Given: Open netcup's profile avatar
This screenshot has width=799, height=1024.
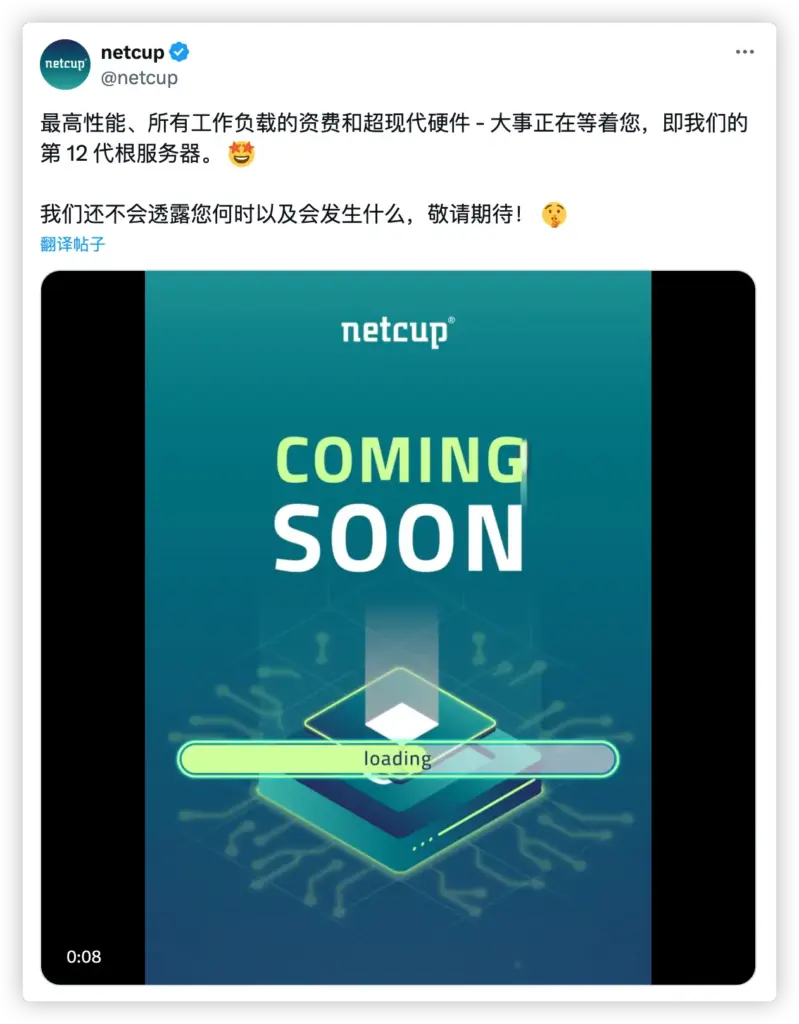Looking at the screenshot, I should (66, 65).
